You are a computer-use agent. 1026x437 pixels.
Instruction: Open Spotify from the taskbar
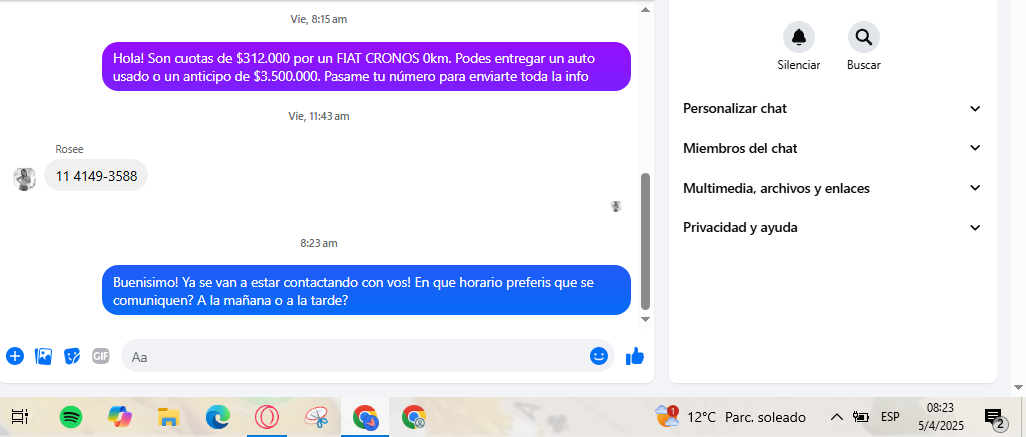click(70, 417)
